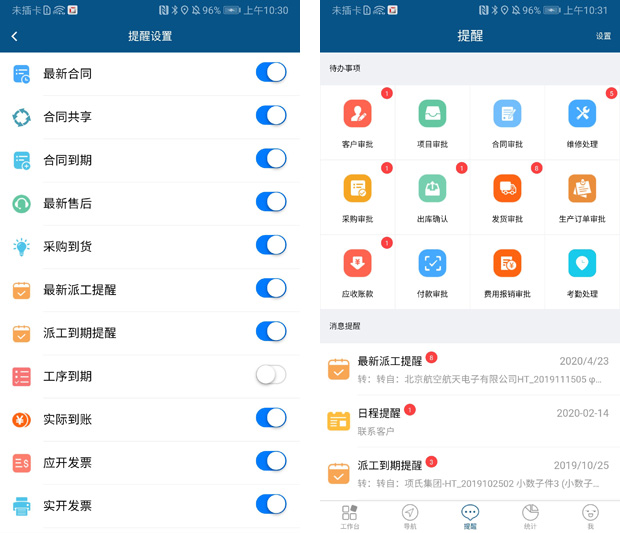View the 日程提醒 message
Image resolution: width=620 pixels, height=533 pixels.
(x=470, y=421)
